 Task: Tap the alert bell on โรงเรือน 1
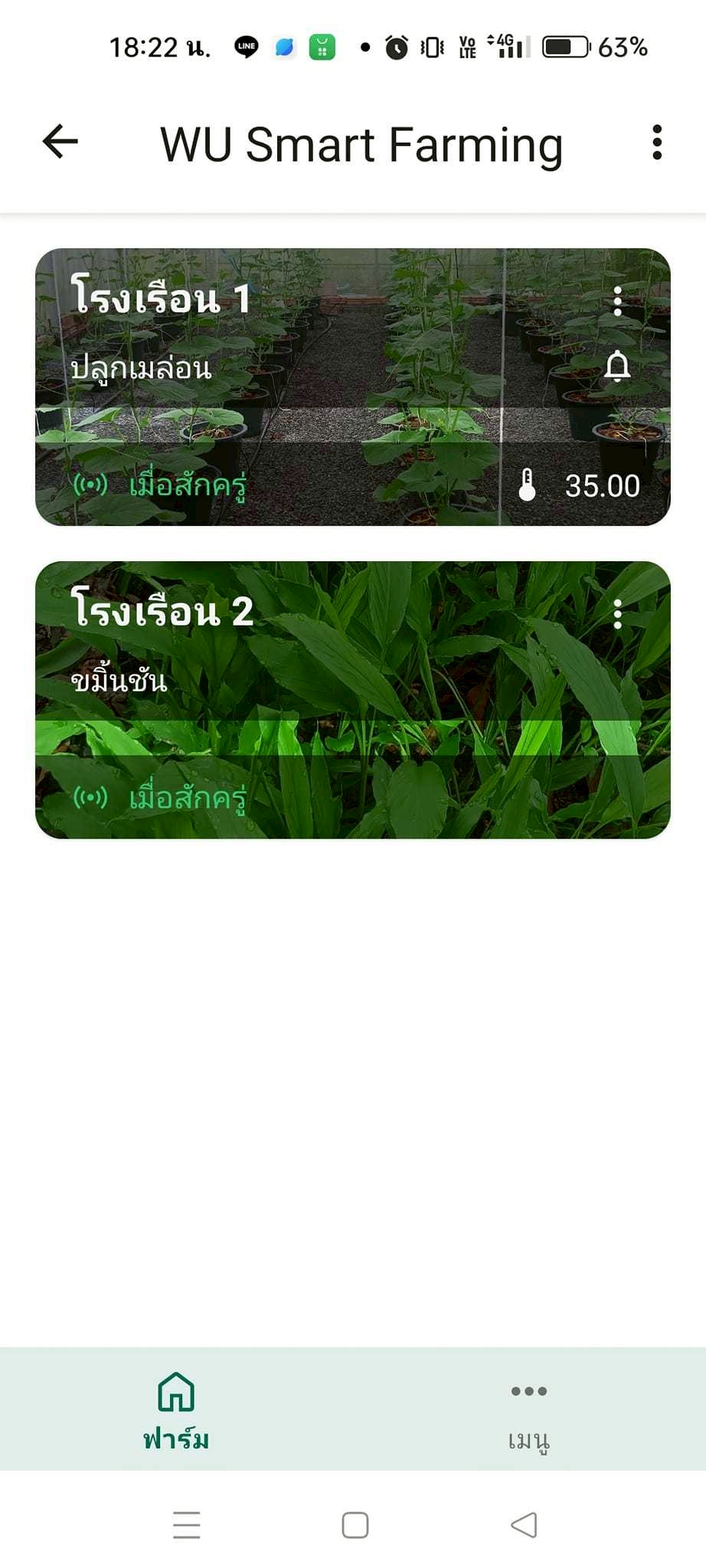(617, 367)
